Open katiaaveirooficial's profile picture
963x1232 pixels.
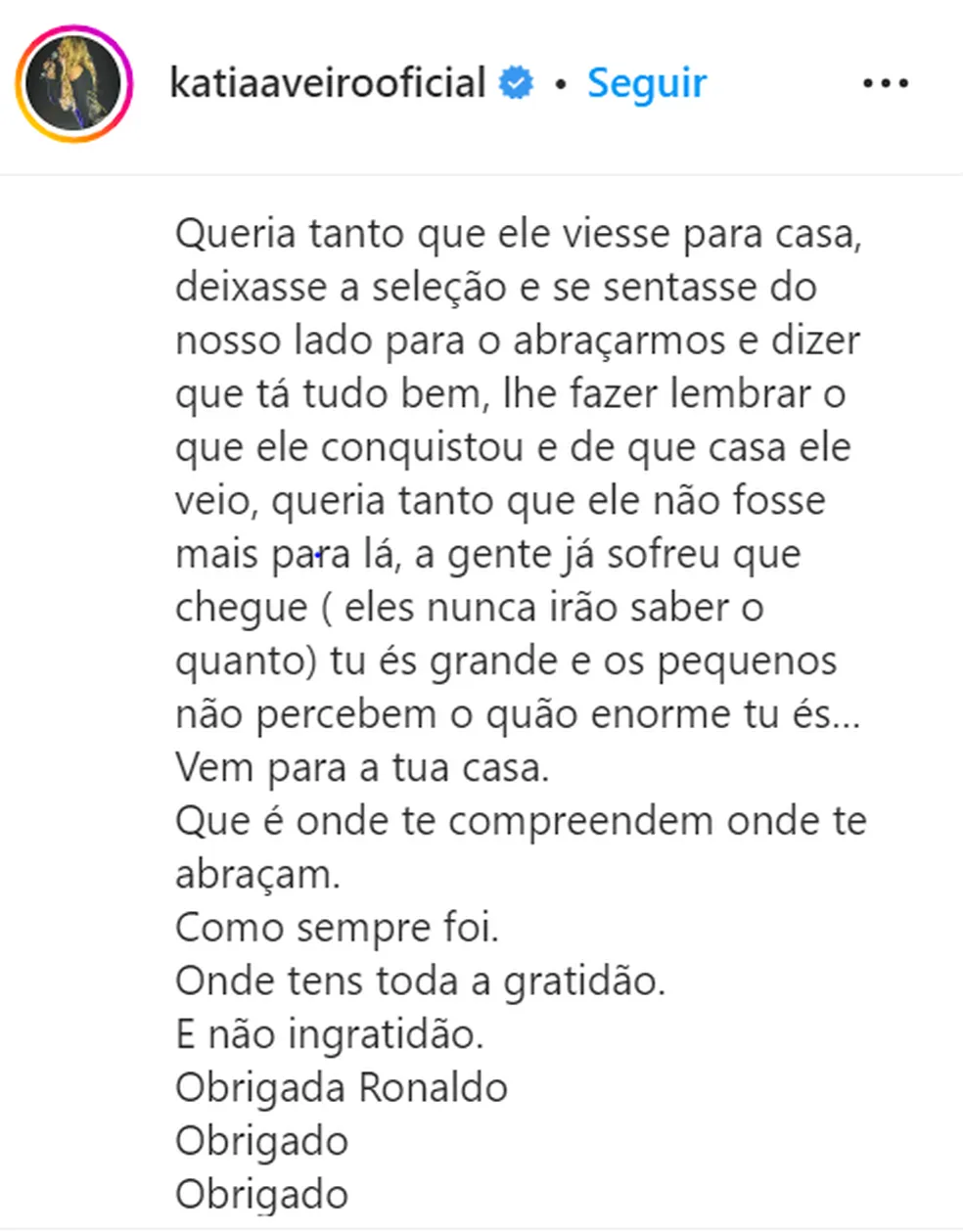click(74, 84)
